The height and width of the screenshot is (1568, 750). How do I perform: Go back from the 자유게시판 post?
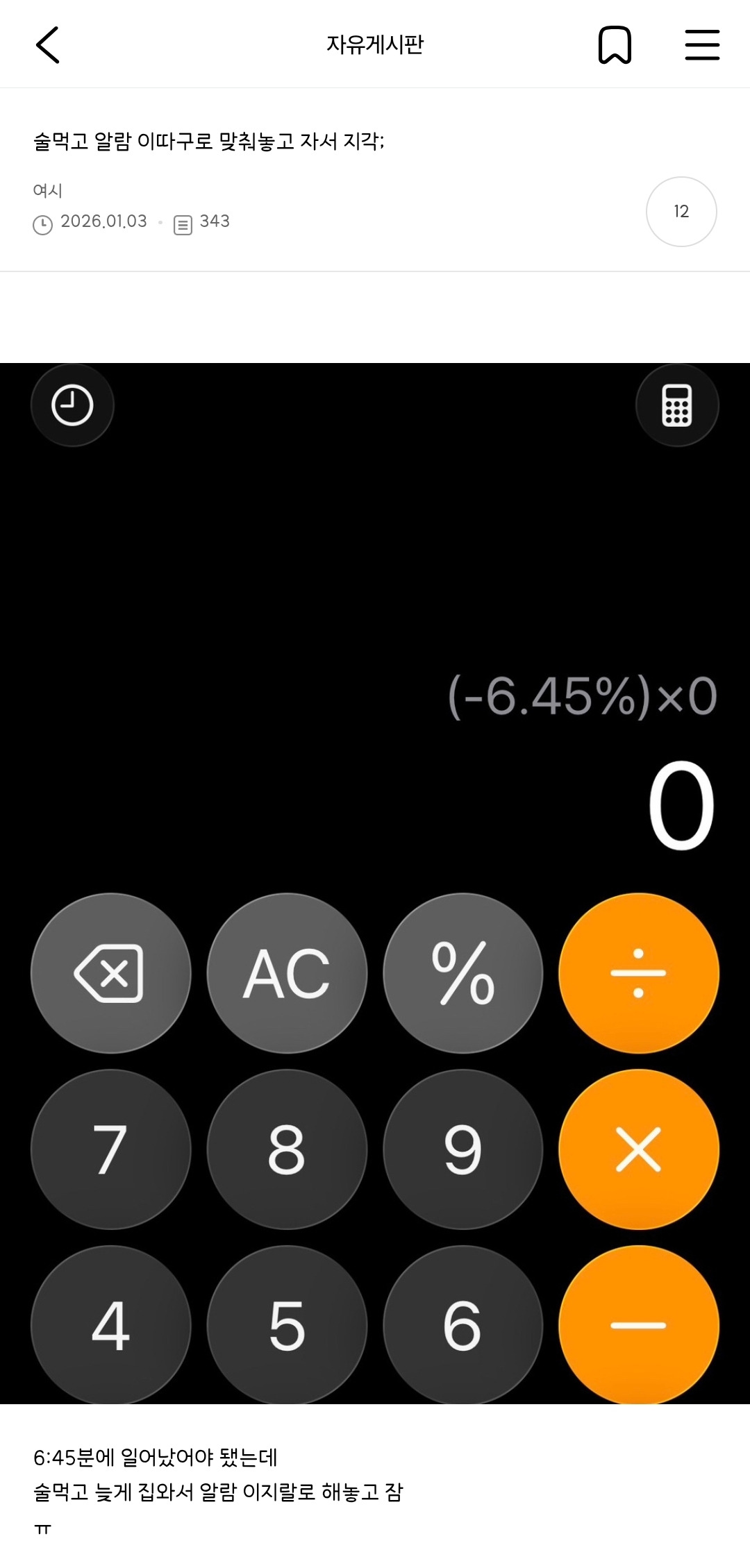(x=47, y=45)
